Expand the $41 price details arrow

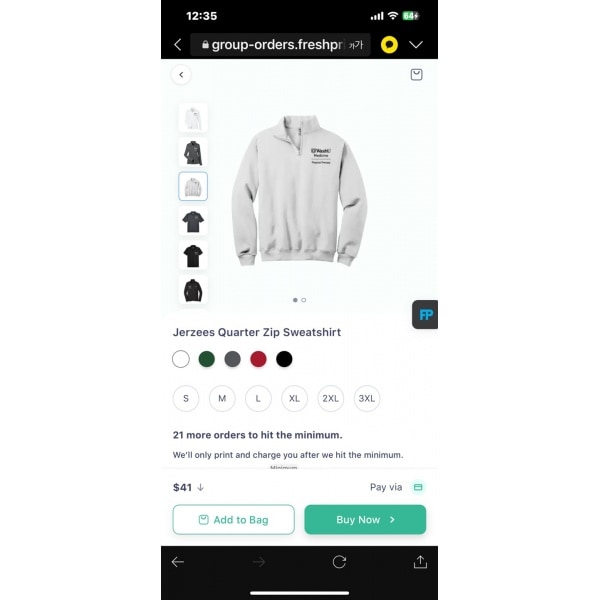coord(201,488)
